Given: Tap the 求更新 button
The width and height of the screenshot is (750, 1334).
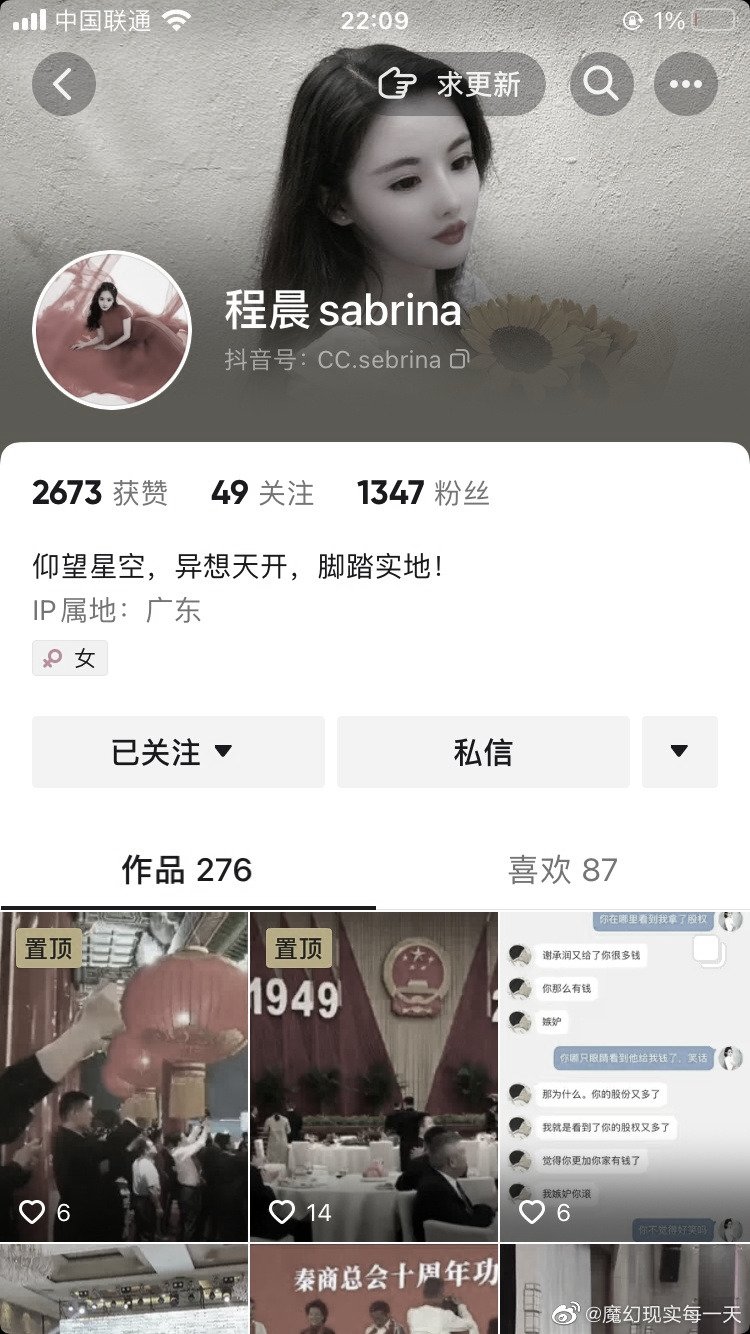Looking at the screenshot, I should coord(460,85).
